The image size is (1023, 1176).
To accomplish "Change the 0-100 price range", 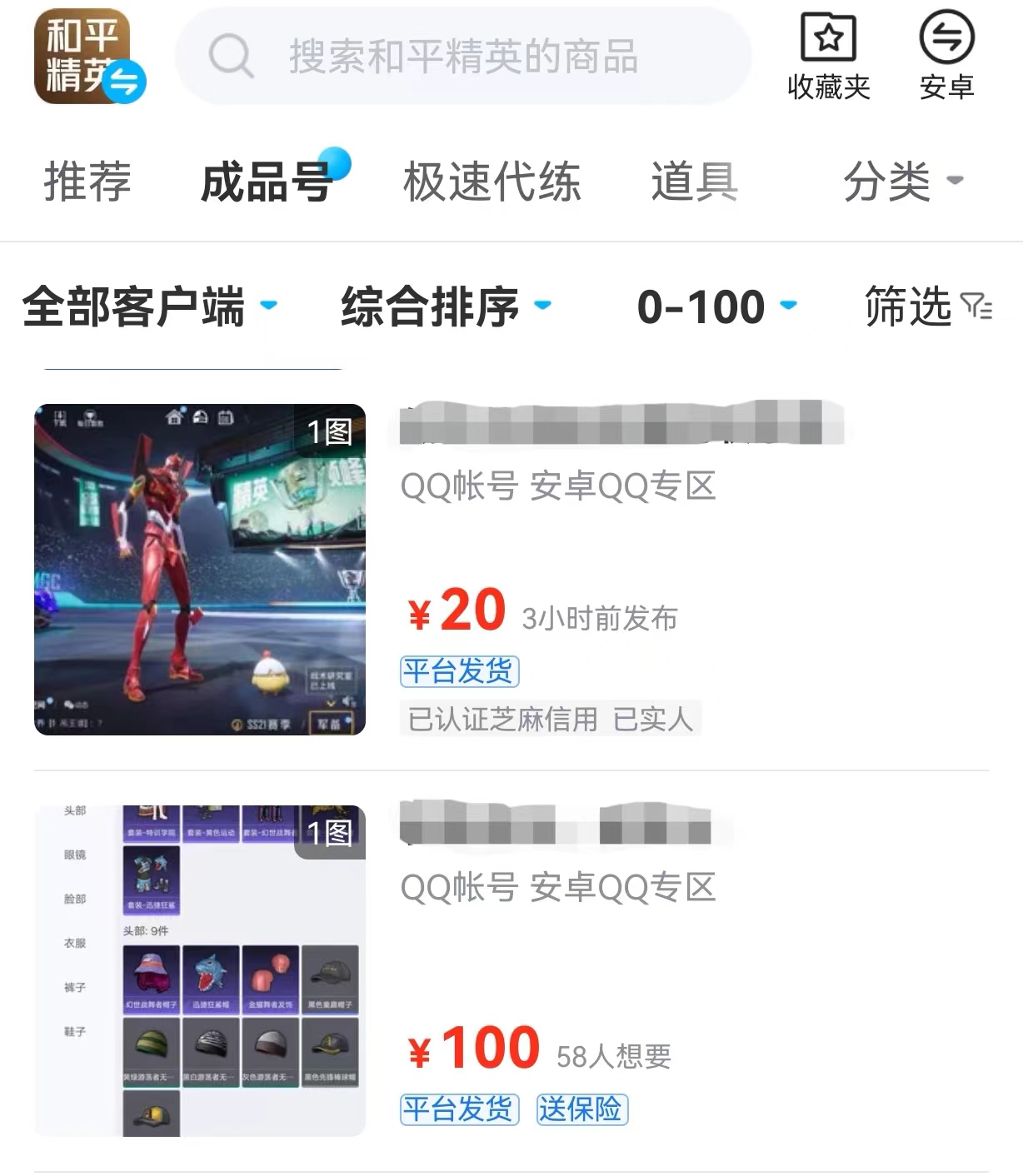I will pos(716,306).
